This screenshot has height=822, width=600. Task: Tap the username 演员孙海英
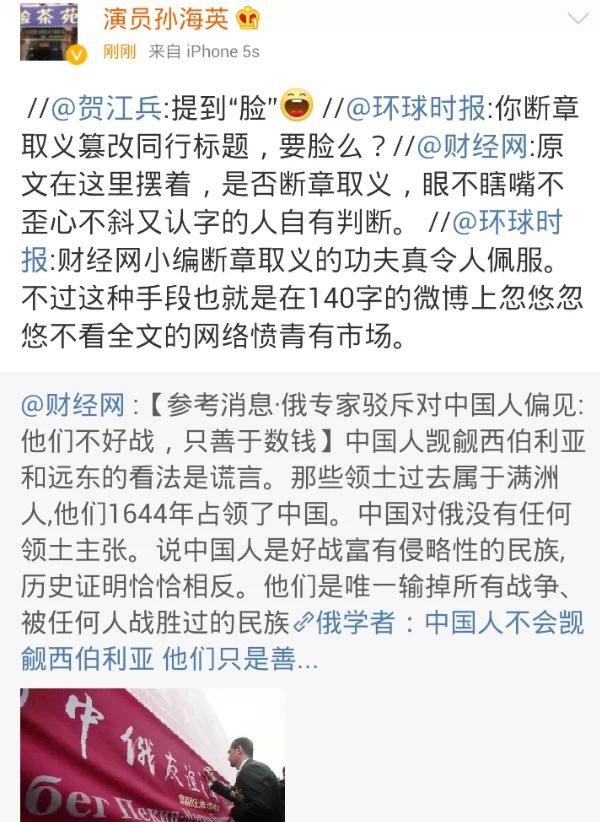coord(166,17)
